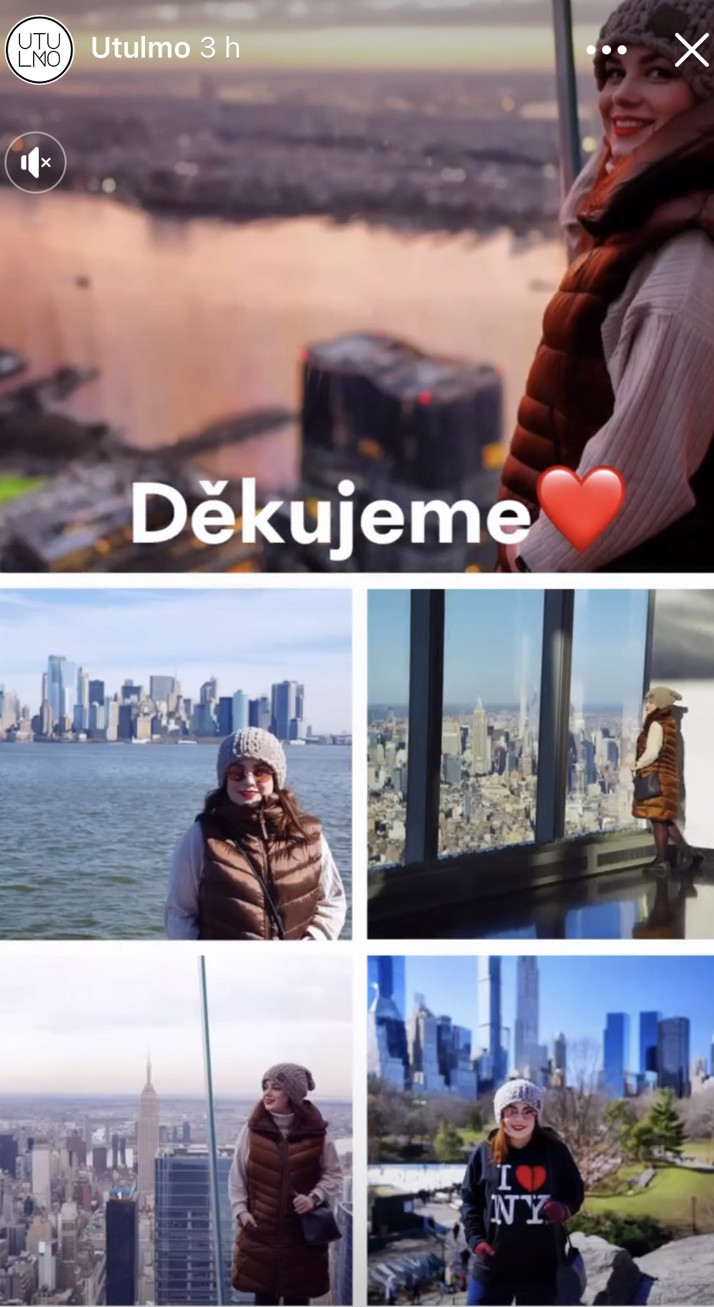Open the Utulmo username link
The image size is (714, 1307).
pos(140,49)
